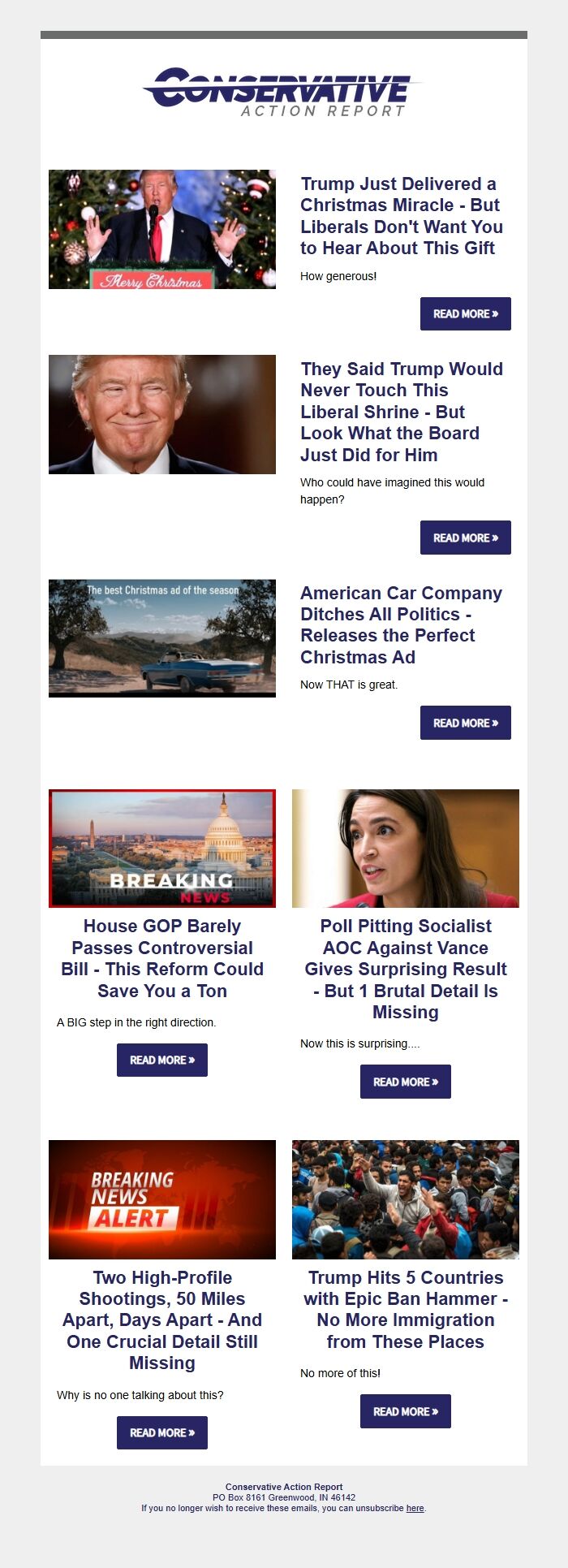
Task: Tap Read More under the Christmas Ad story
Action: click(x=465, y=723)
